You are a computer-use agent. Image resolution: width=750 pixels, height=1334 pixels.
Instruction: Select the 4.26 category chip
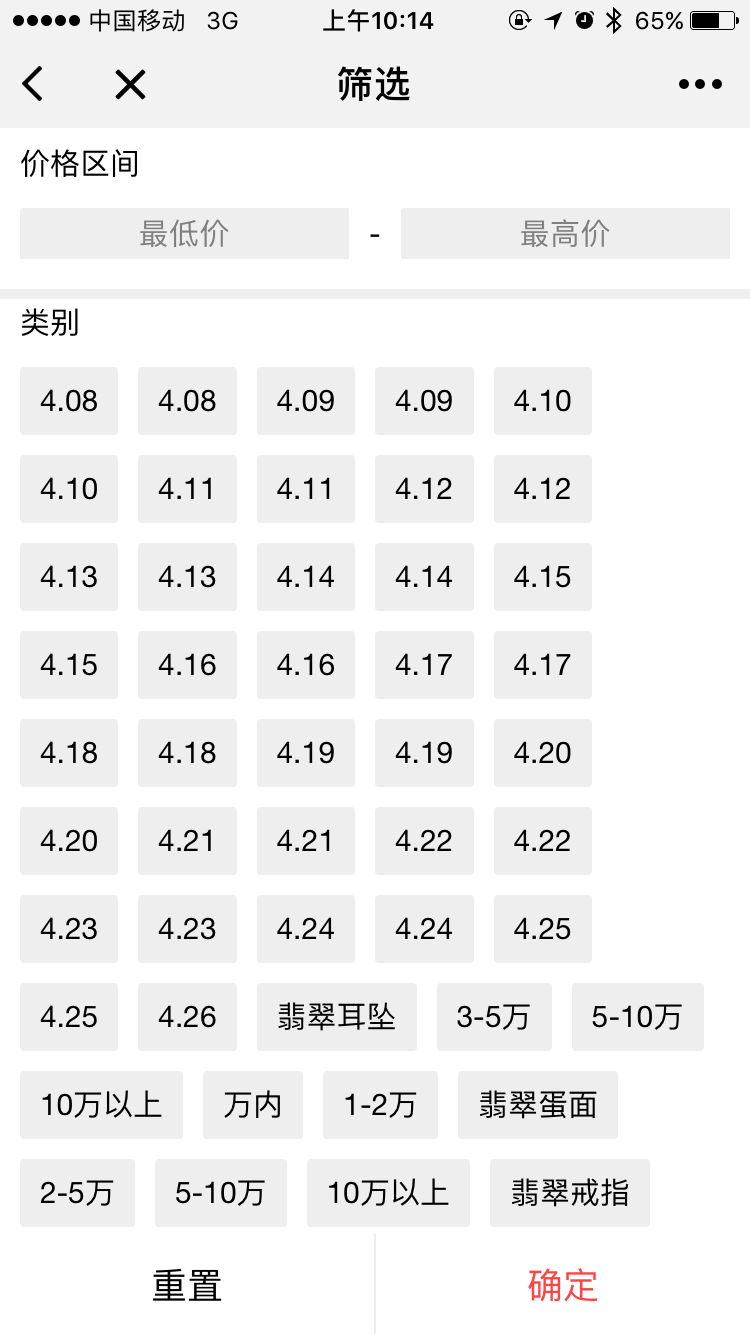[187, 1017]
